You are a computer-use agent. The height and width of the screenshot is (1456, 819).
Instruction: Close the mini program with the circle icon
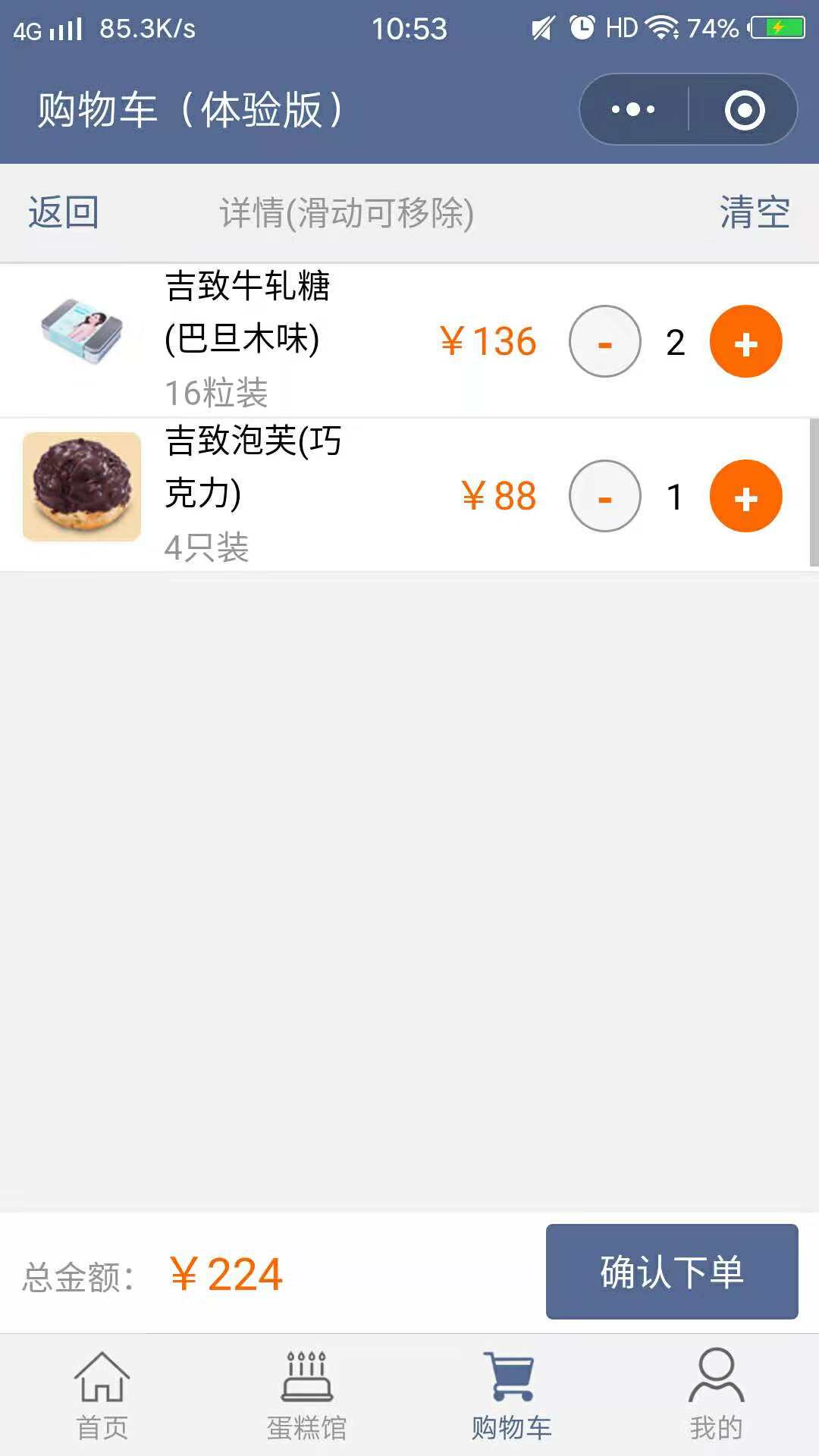pos(744,110)
